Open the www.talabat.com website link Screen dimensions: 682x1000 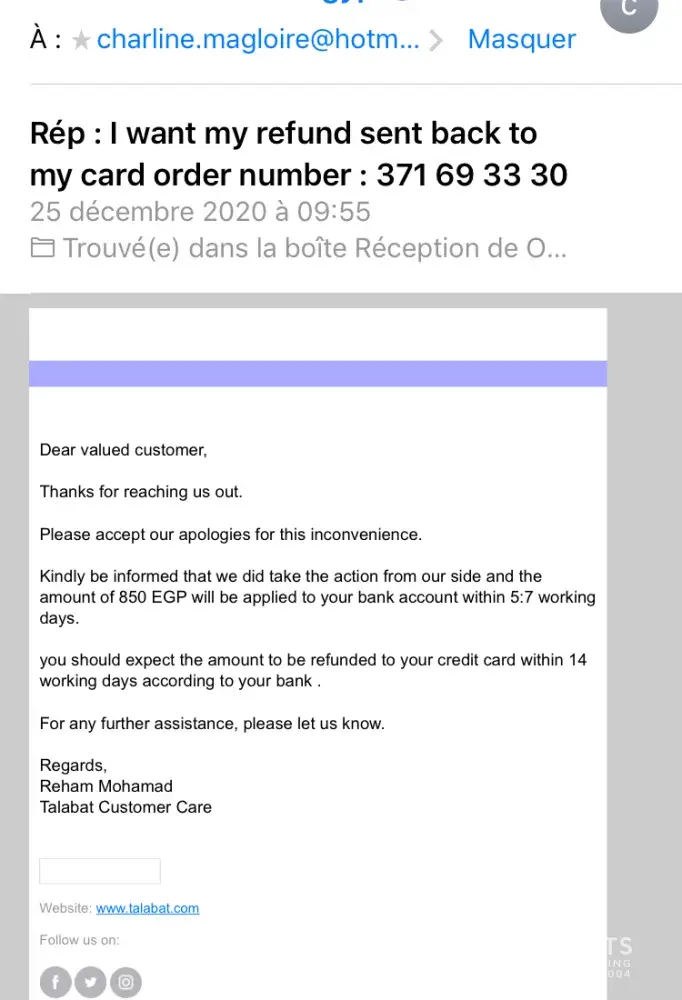tap(147, 908)
